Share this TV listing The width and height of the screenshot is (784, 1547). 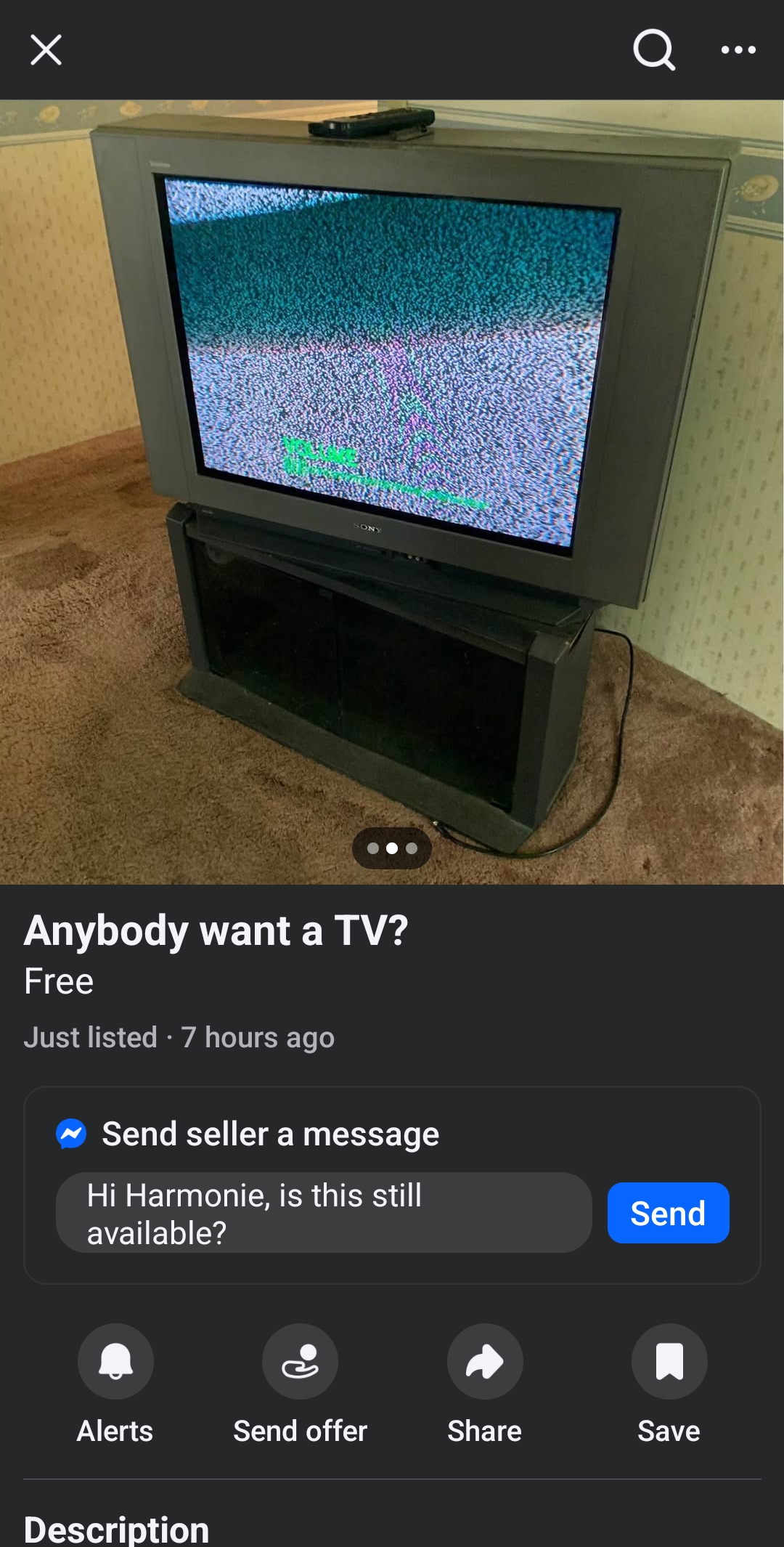coord(484,1362)
